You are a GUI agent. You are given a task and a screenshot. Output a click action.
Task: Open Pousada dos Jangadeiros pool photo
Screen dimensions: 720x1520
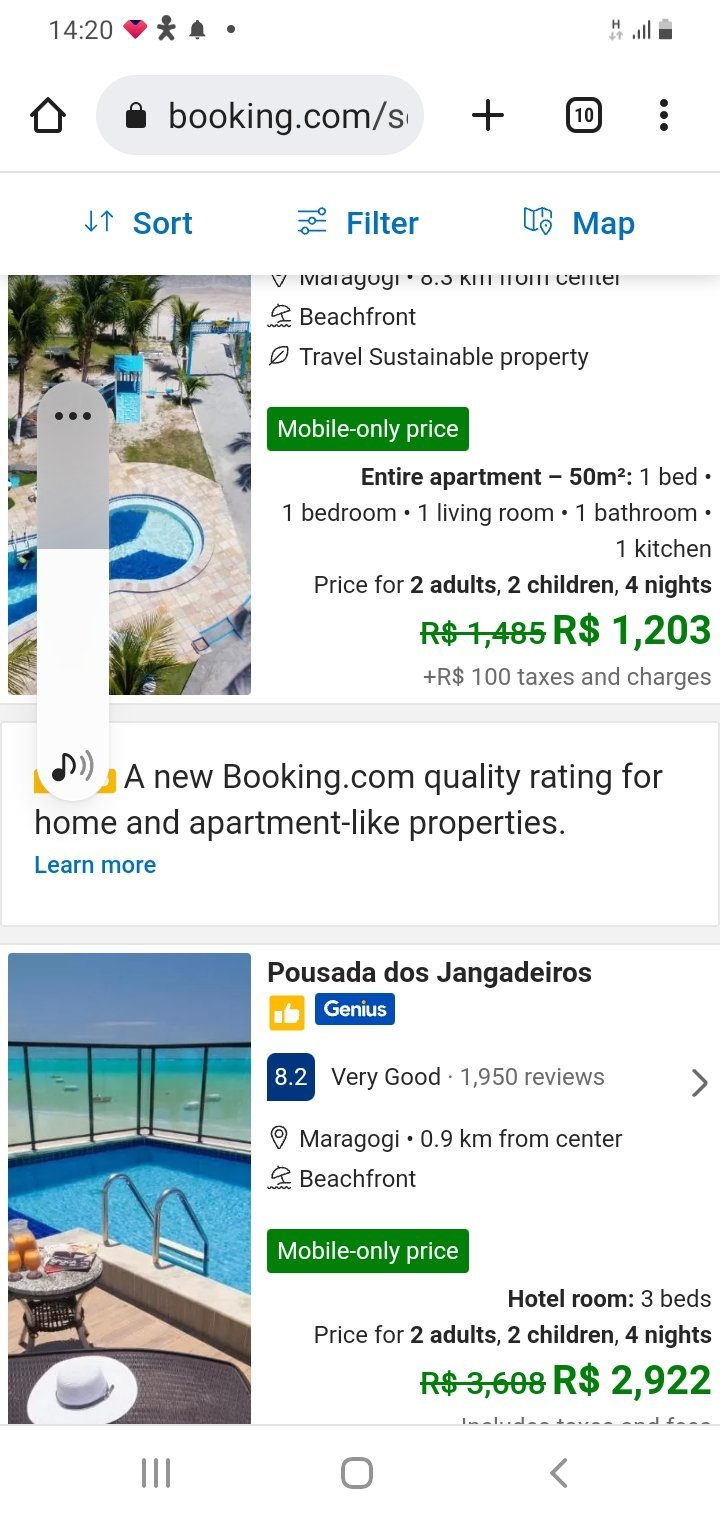(x=130, y=1188)
